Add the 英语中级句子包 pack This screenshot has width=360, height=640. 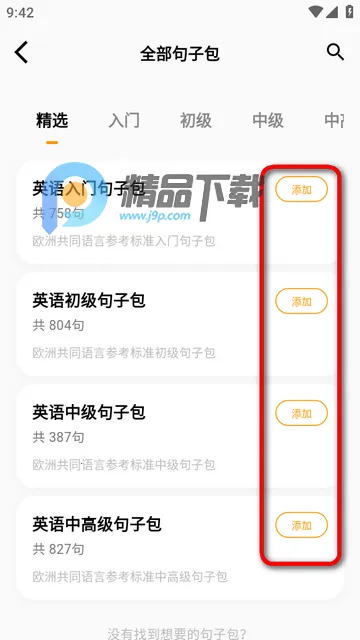tap(302, 413)
